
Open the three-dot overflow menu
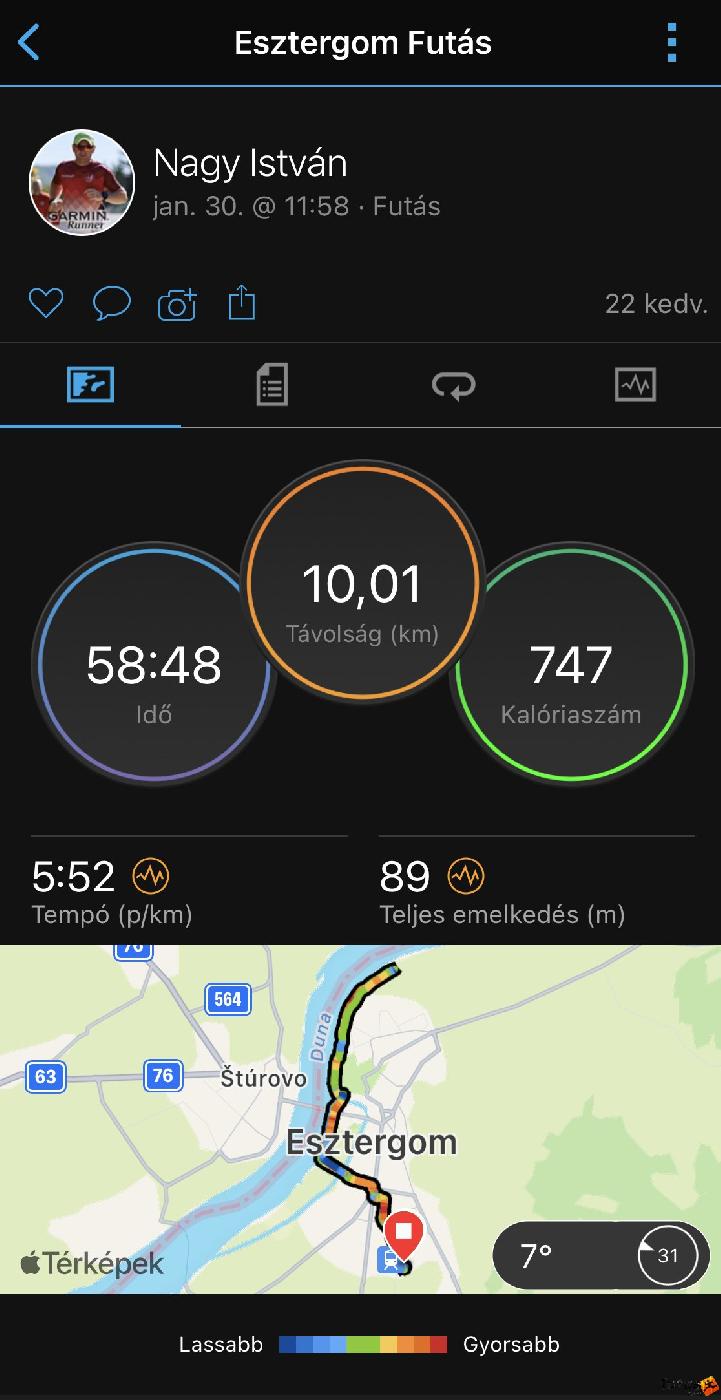671,43
